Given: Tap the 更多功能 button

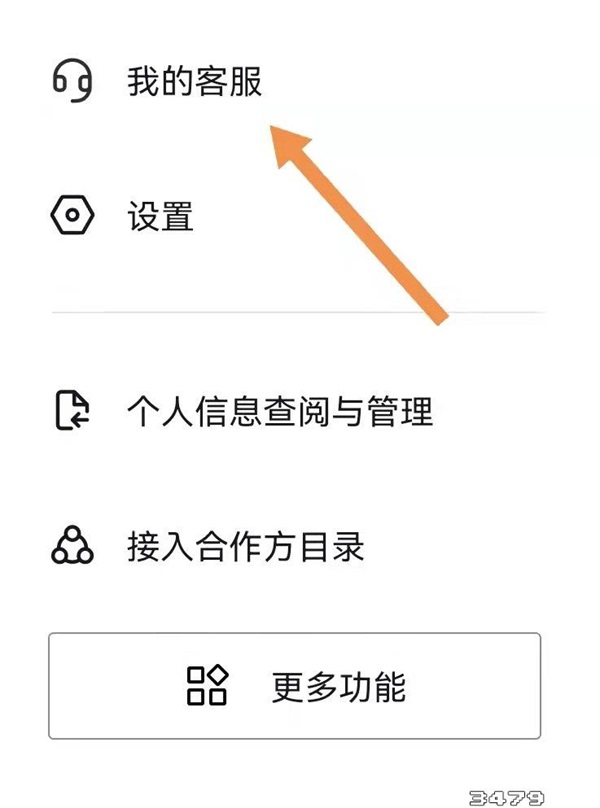Looking at the screenshot, I should (x=295, y=687).
